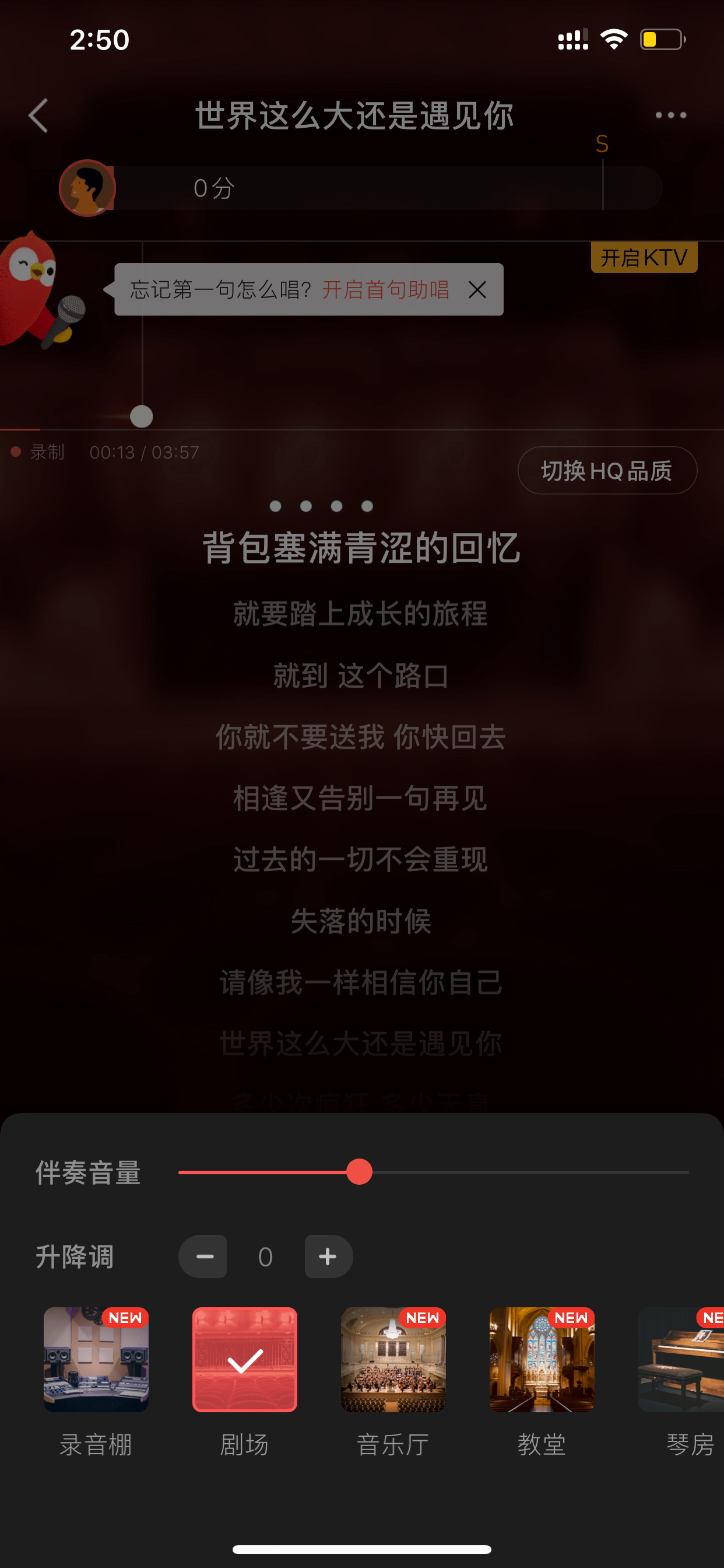Viewport: 724px width, 1568px height.
Task: Raise the pitch with the plus button
Action: (329, 1256)
